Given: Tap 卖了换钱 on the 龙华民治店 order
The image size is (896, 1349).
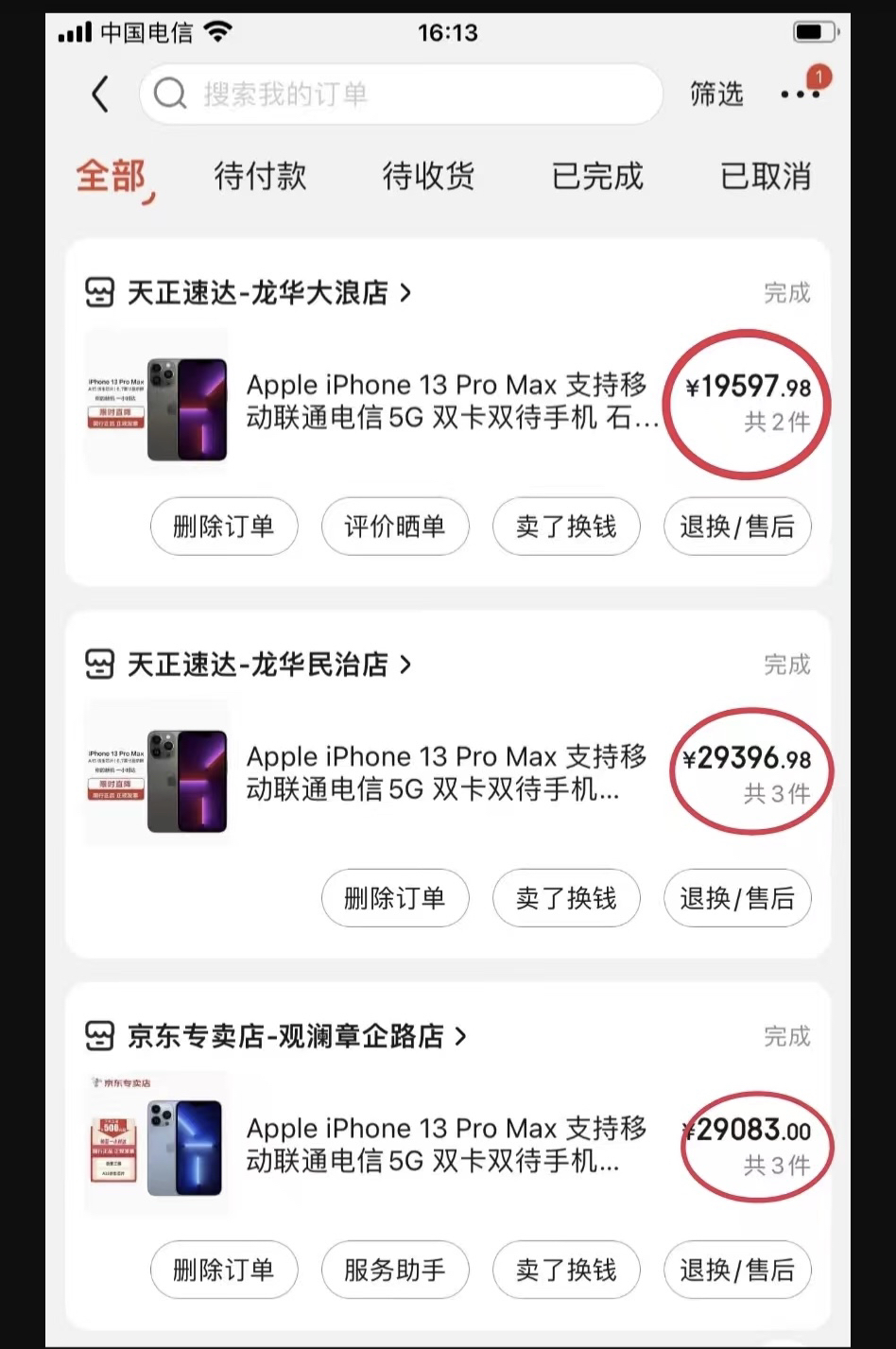Looking at the screenshot, I should (566, 898).
